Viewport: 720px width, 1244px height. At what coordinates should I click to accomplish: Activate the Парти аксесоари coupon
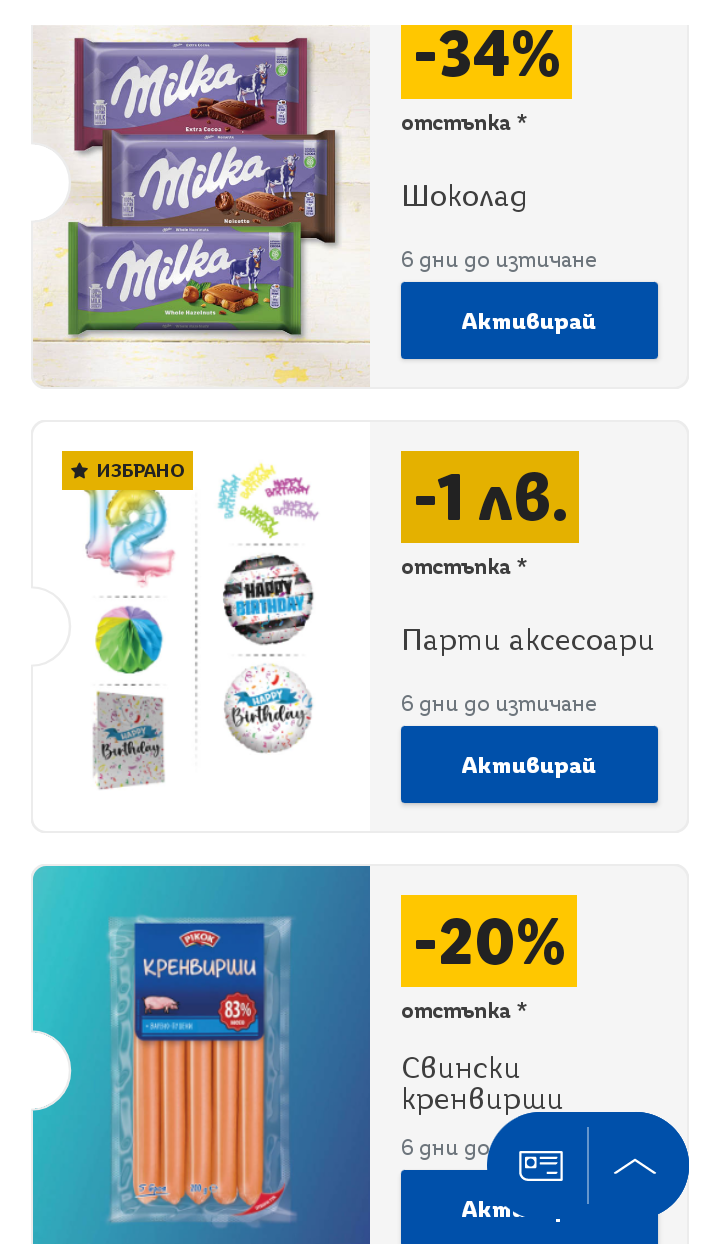tap(529, 765)
